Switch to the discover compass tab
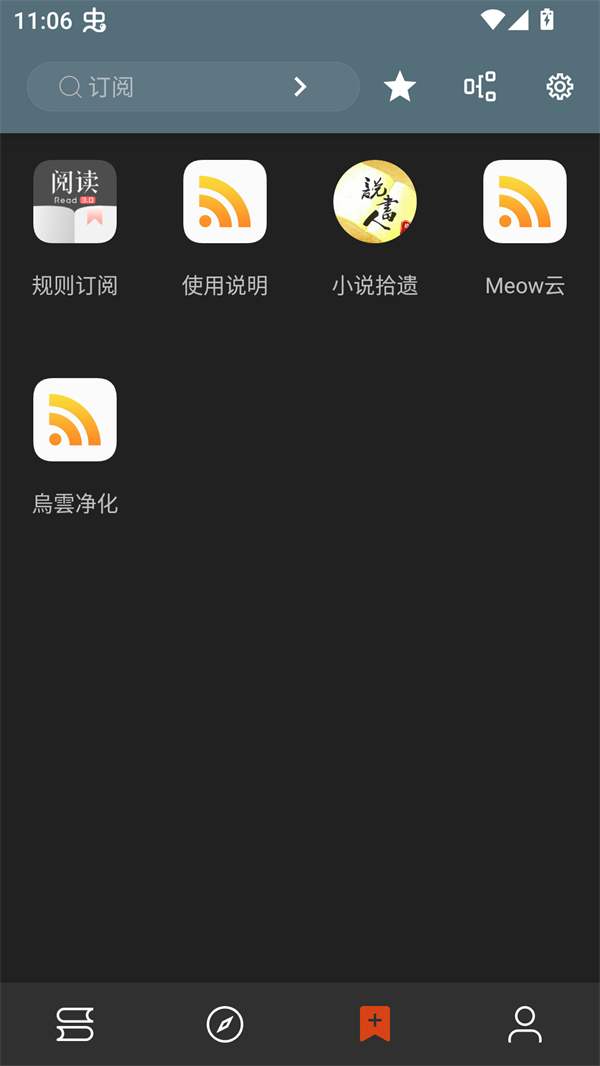This screenshot has height=1066, width=600. click(x=225, y=1024)
